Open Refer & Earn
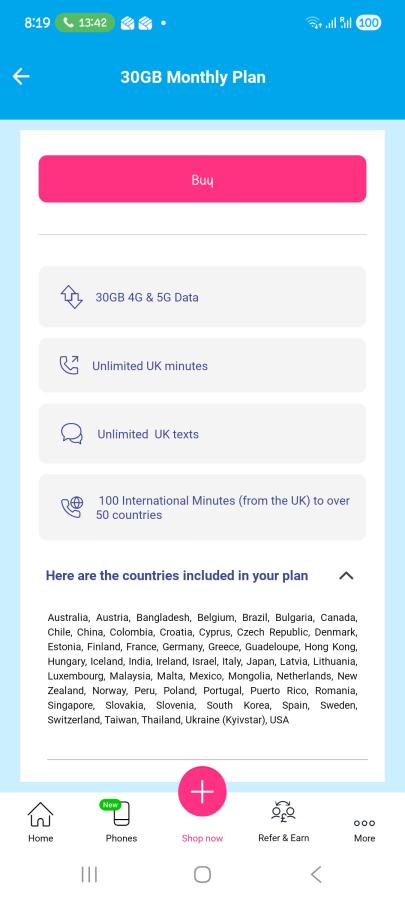This screenshot has width=405, height=900. [283, 822]
